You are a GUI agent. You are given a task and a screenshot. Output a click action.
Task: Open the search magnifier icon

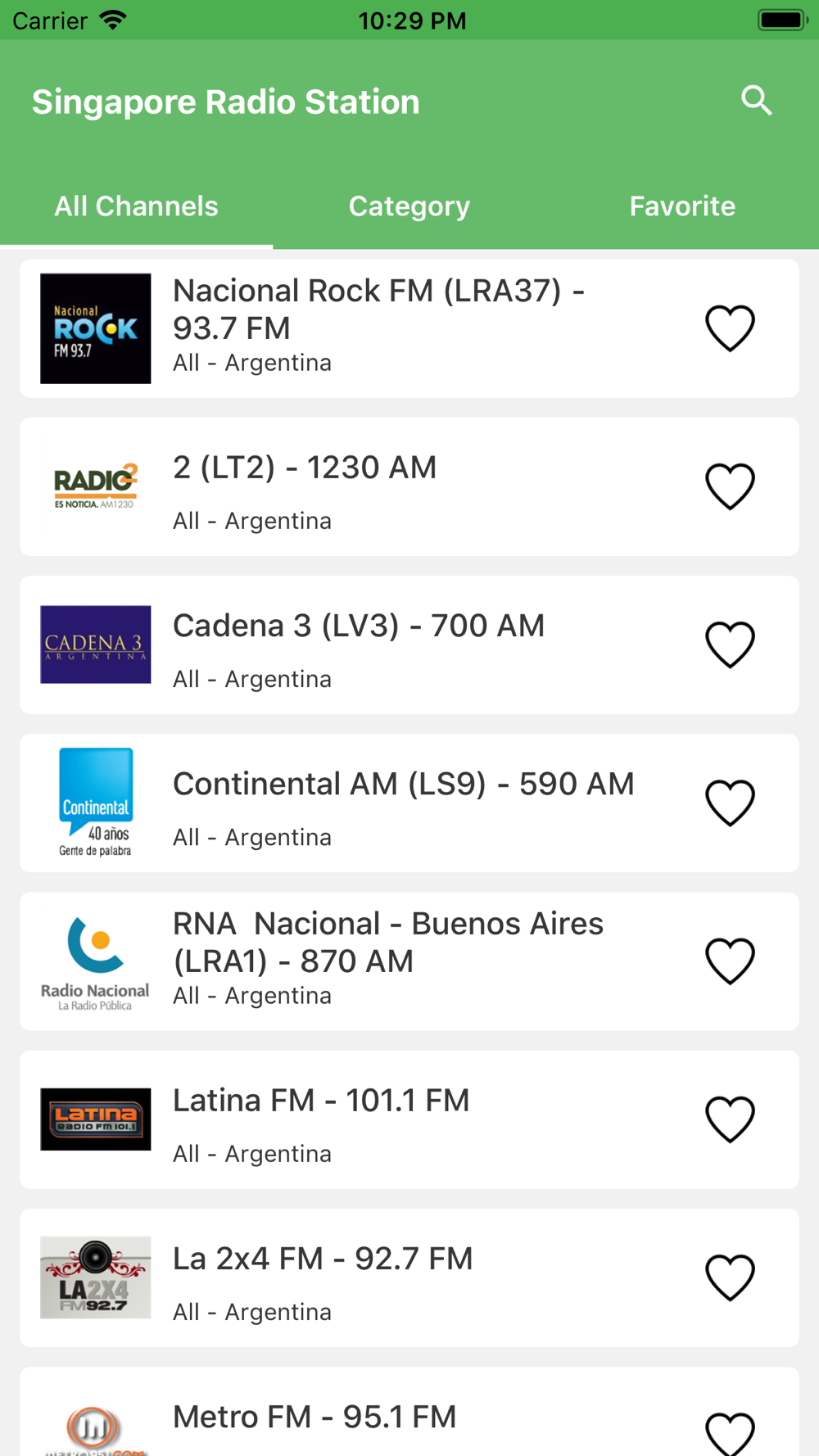pyautogui.click(x=756, y=101)
